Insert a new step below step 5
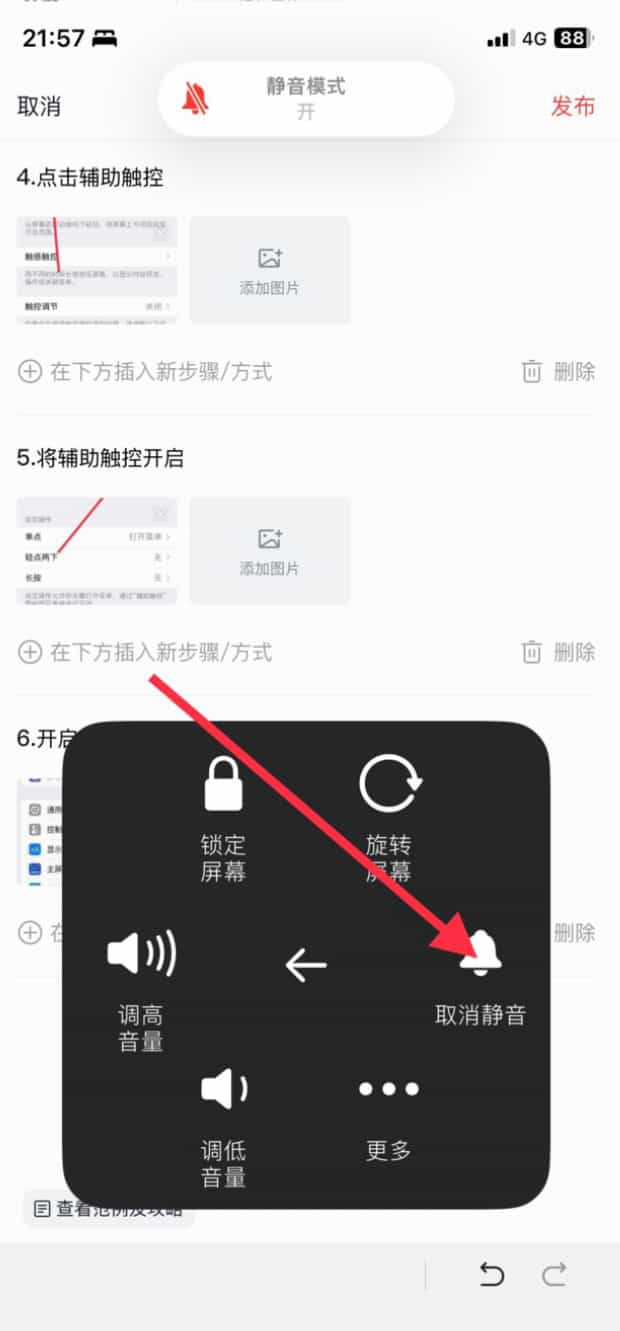620x1331 pixels. click(146, 653)
